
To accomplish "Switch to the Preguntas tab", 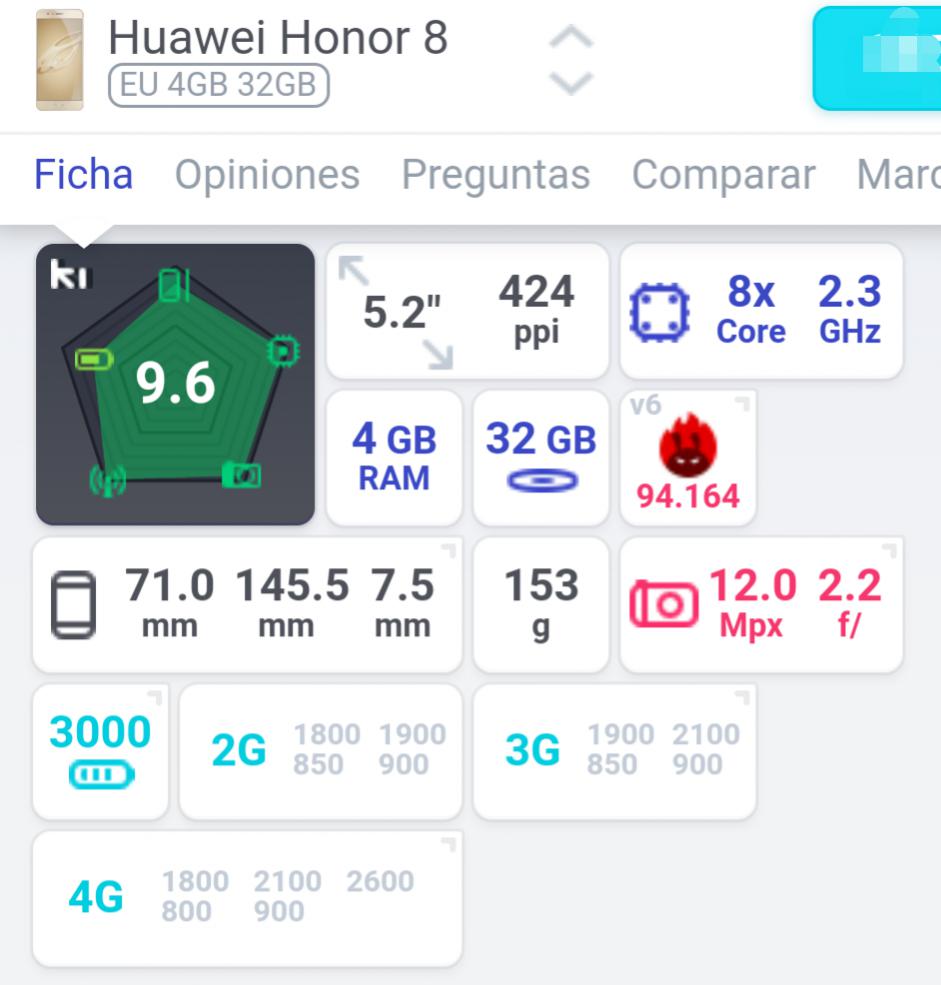I will tap(495, 175).
